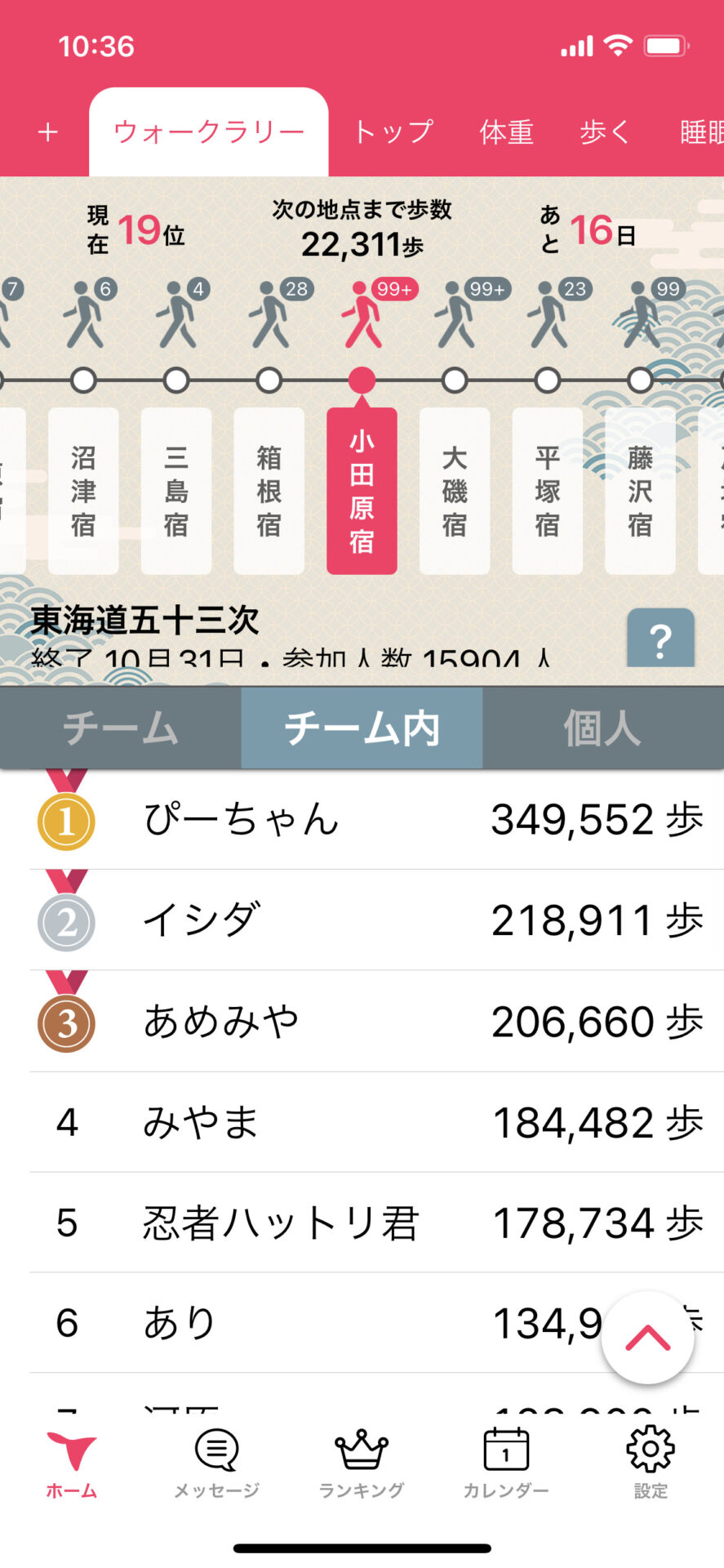Tap the plus icon to add a tab
Image resolution: width=724 pixels, height=1568 pixels.
47,132
